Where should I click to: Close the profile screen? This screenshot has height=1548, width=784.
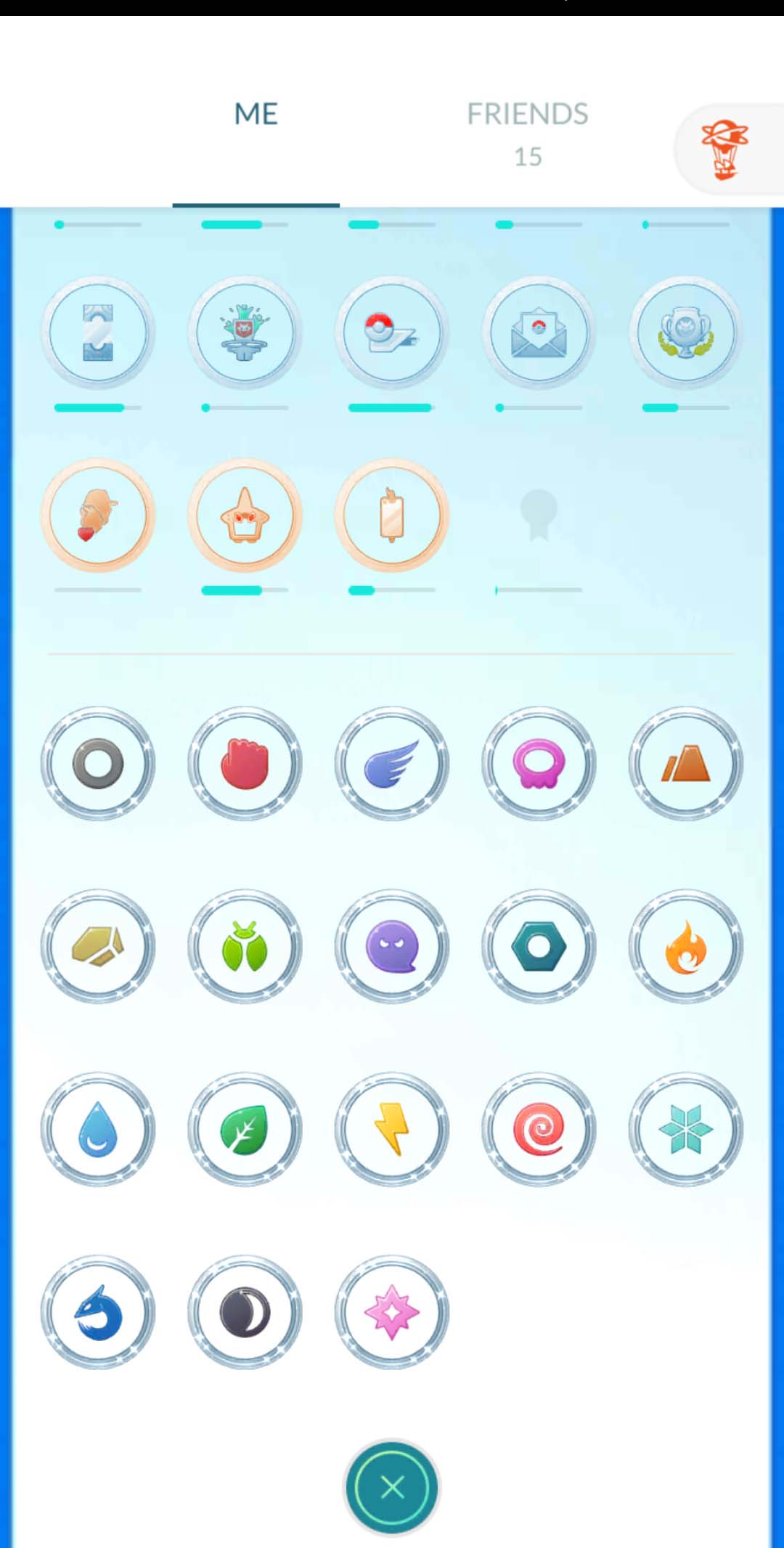[392, 1487]
